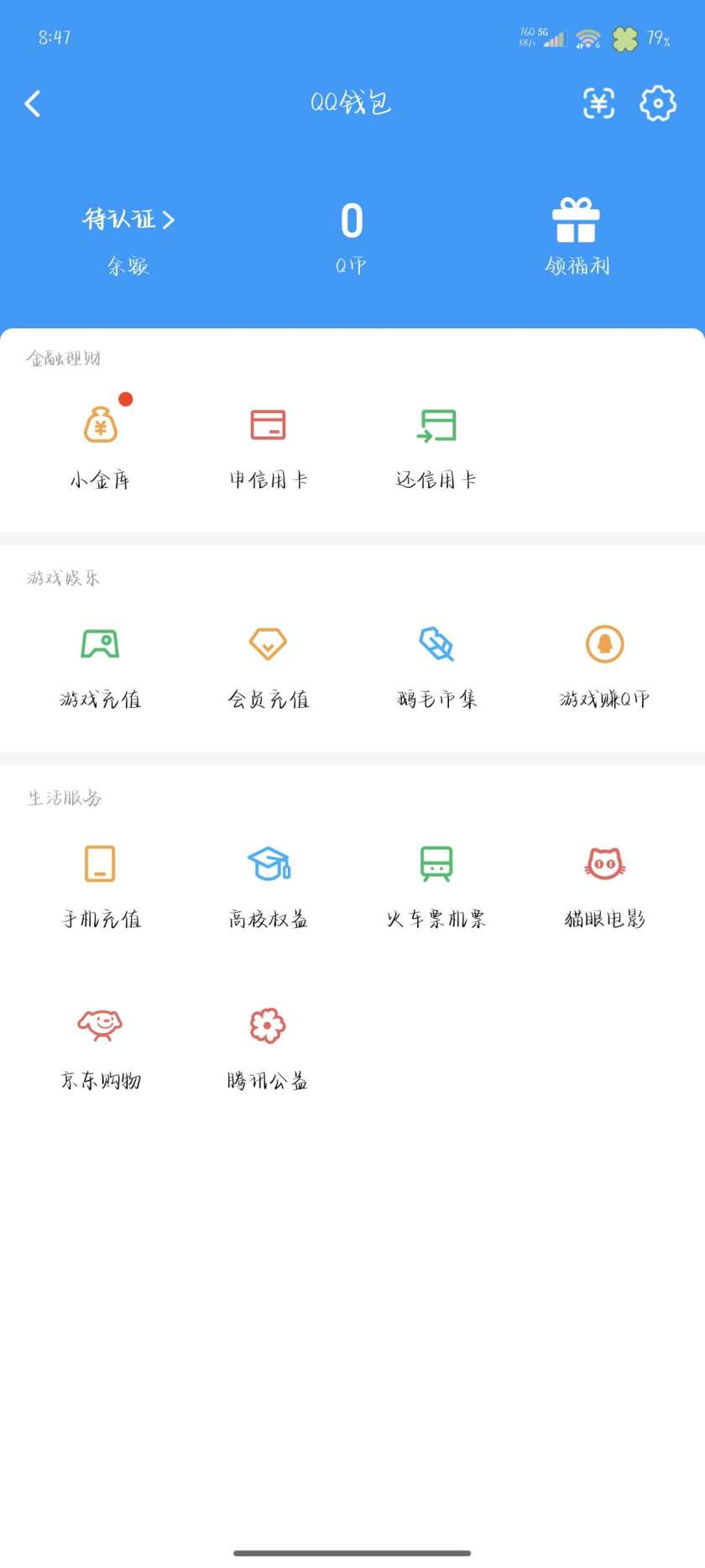705x1568 pixels.
Task: Select the 申信用卡 credit card icon
Action: pos(269,426)
